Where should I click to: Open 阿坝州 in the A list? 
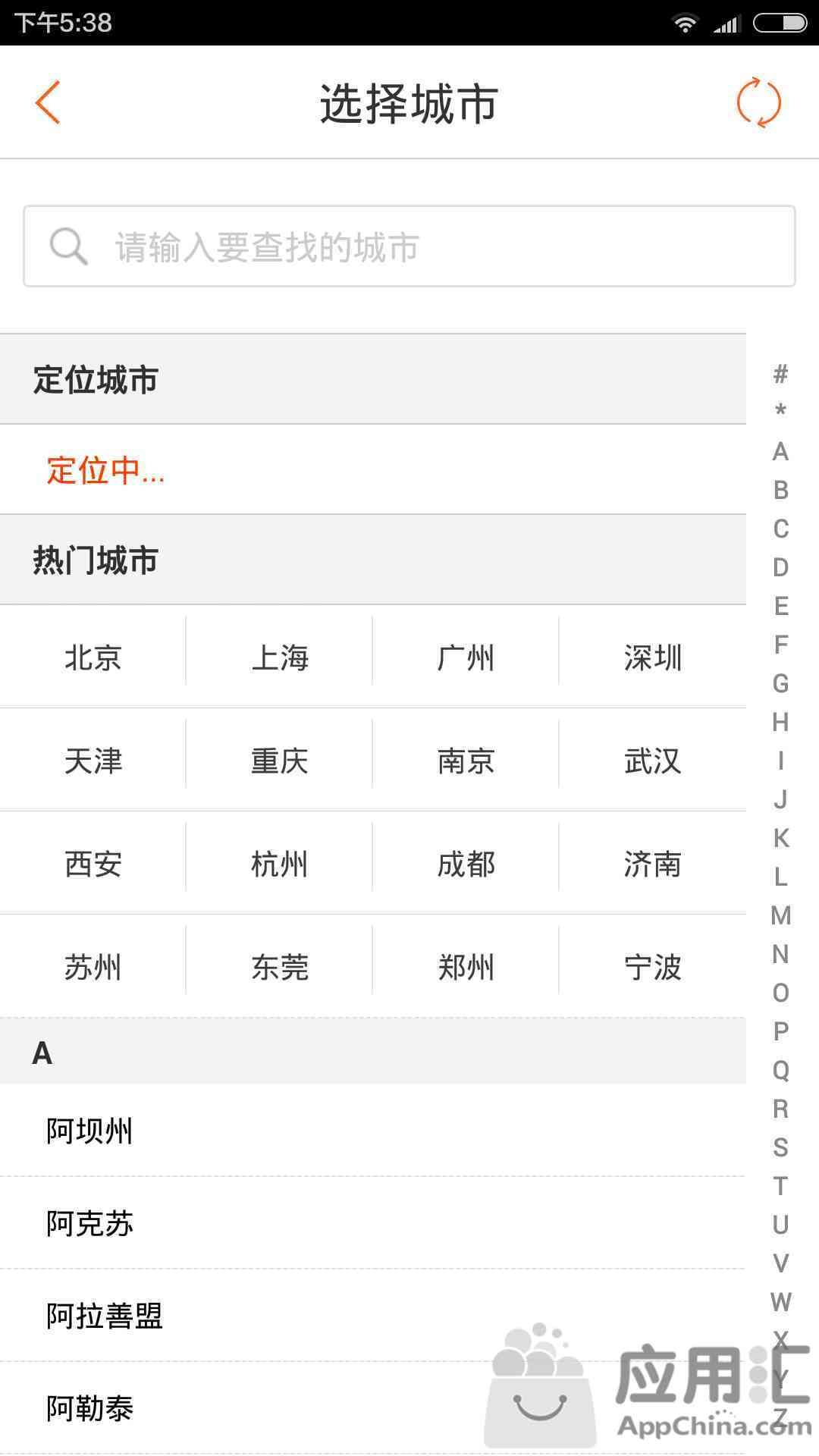pos(373,1131)
